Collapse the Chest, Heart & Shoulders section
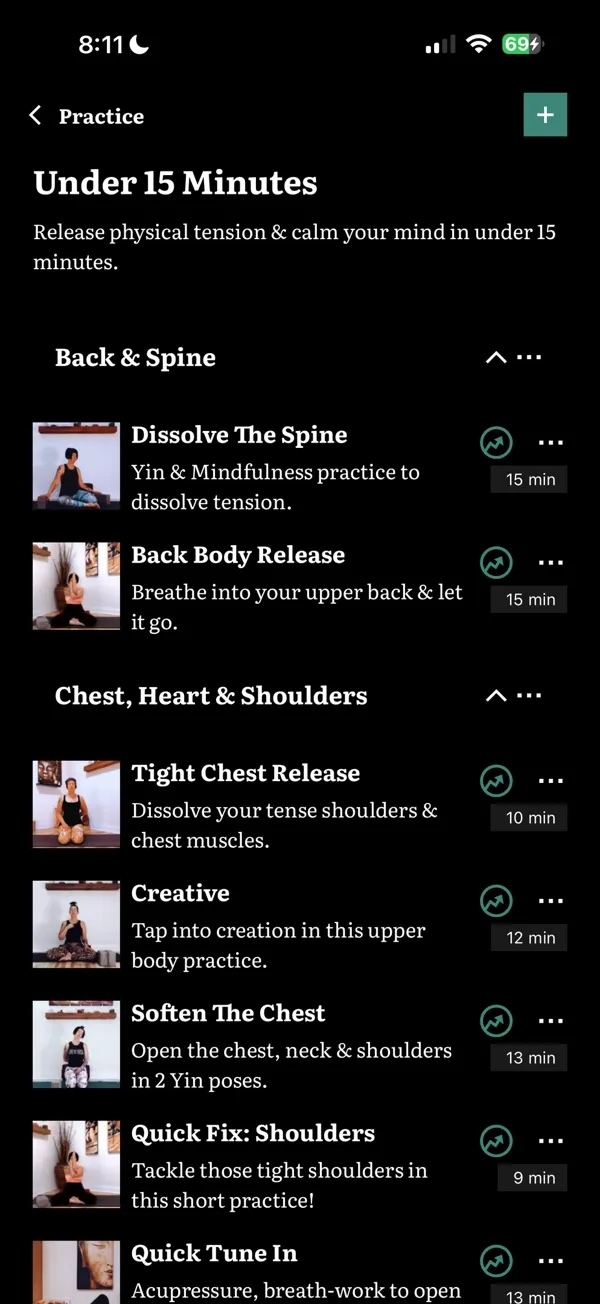 click(x=495, y=696)
